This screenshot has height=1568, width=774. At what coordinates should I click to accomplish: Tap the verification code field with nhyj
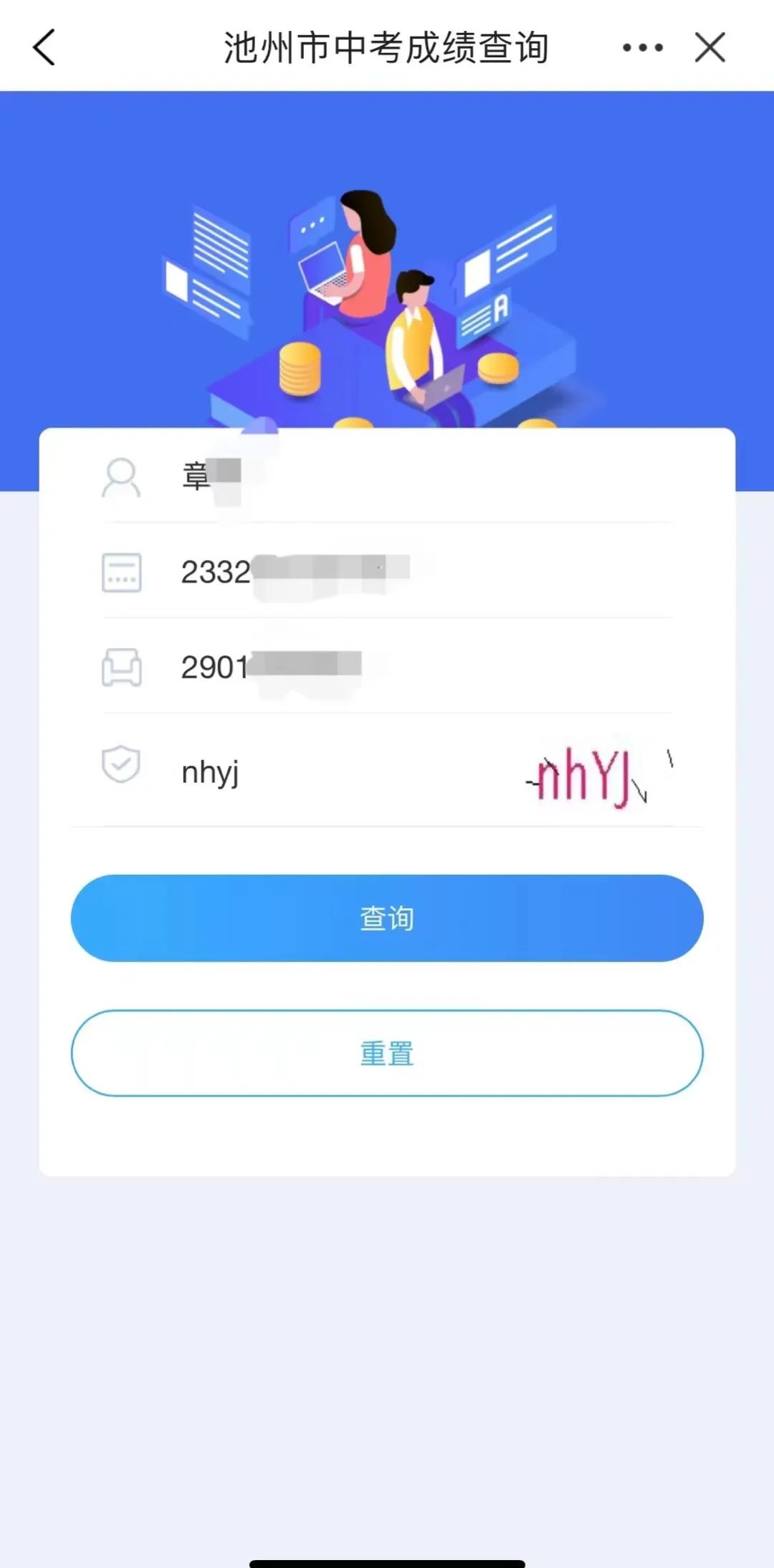click(322, 773)
